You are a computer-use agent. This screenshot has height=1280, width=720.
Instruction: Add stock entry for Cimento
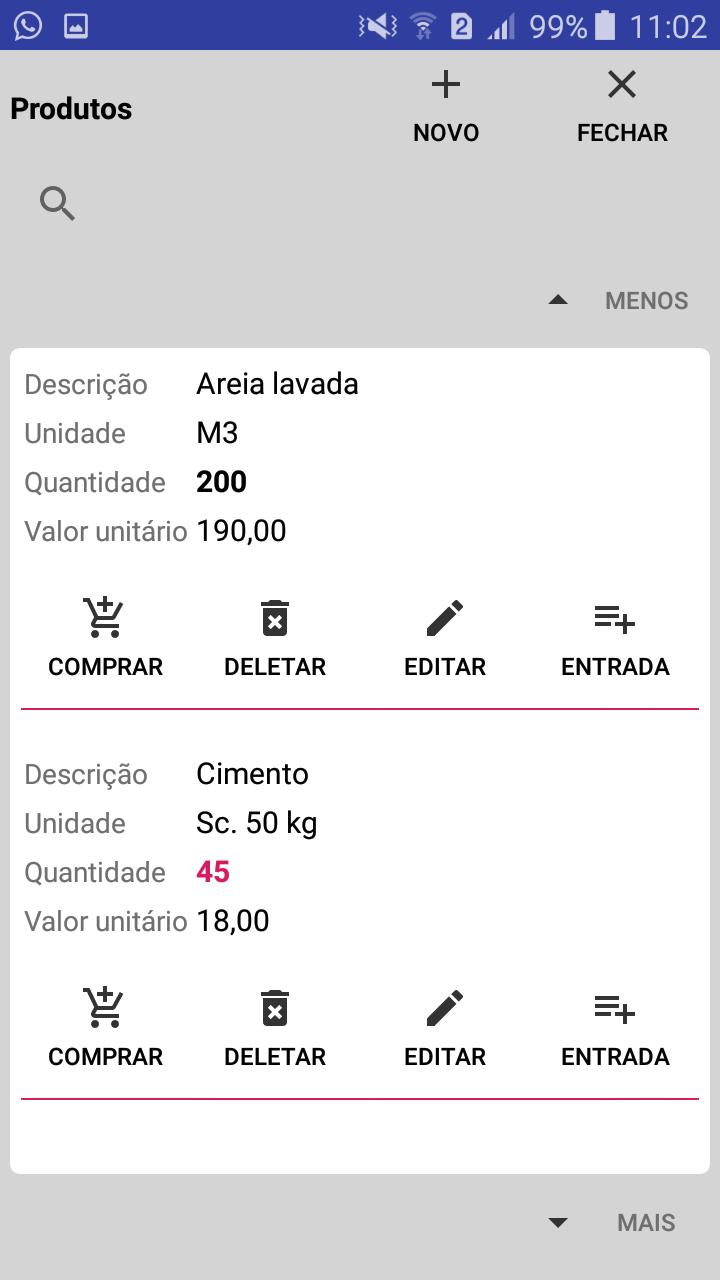click(x=615, y=1028)
